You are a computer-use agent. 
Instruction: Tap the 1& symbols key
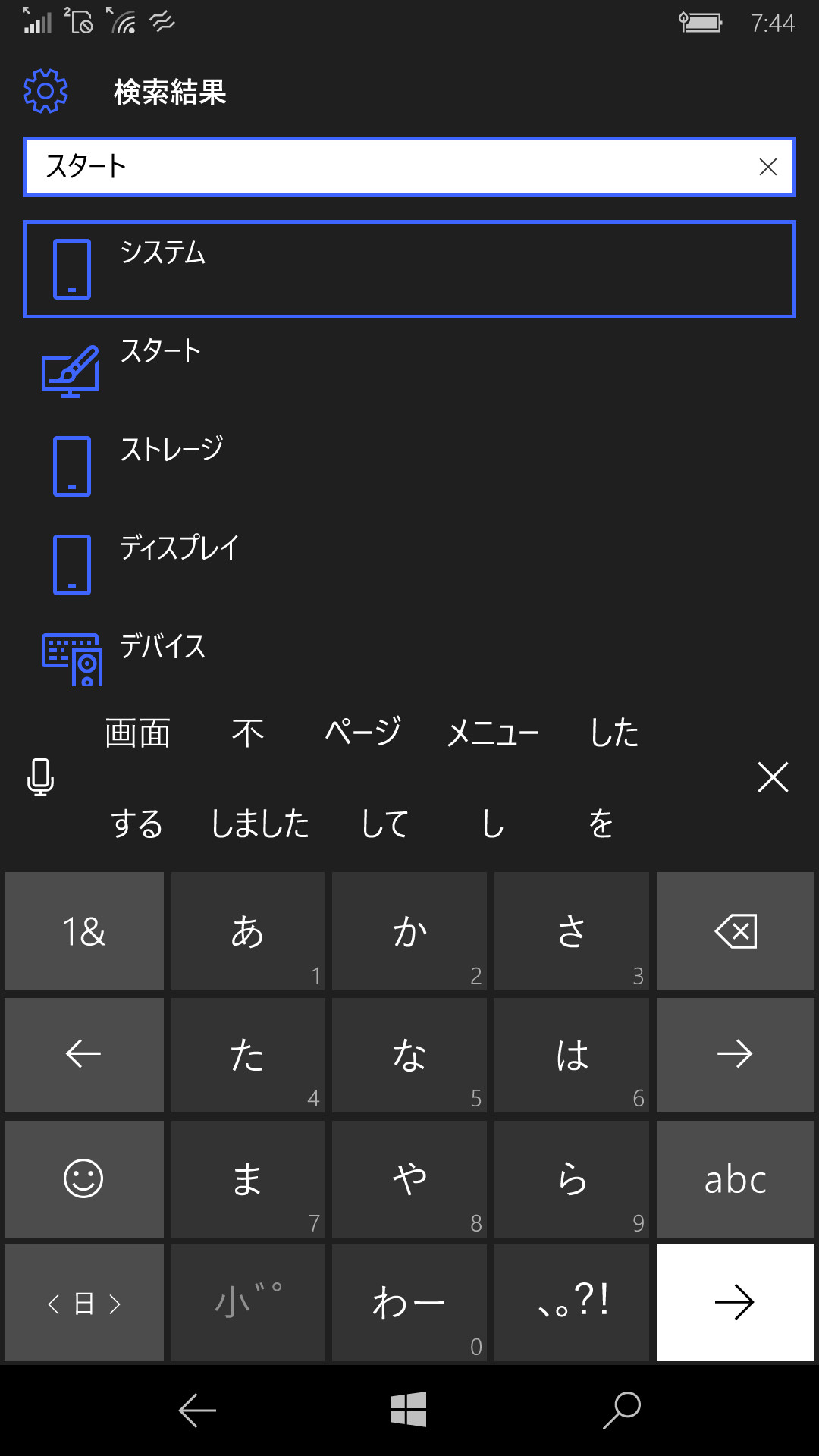click(x=83, y=931)
